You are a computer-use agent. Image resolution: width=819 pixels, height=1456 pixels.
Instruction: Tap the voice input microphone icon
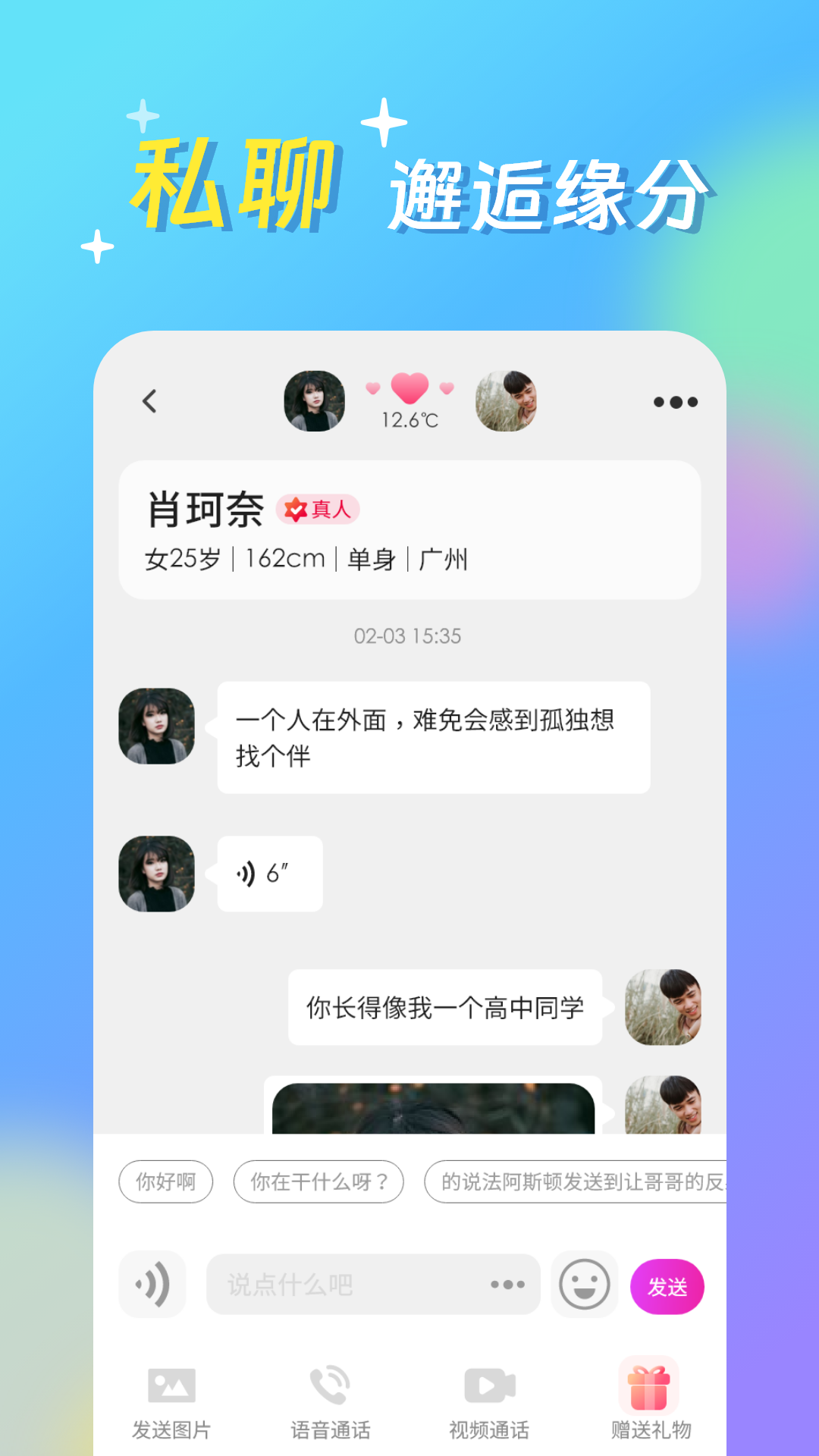152,1285
